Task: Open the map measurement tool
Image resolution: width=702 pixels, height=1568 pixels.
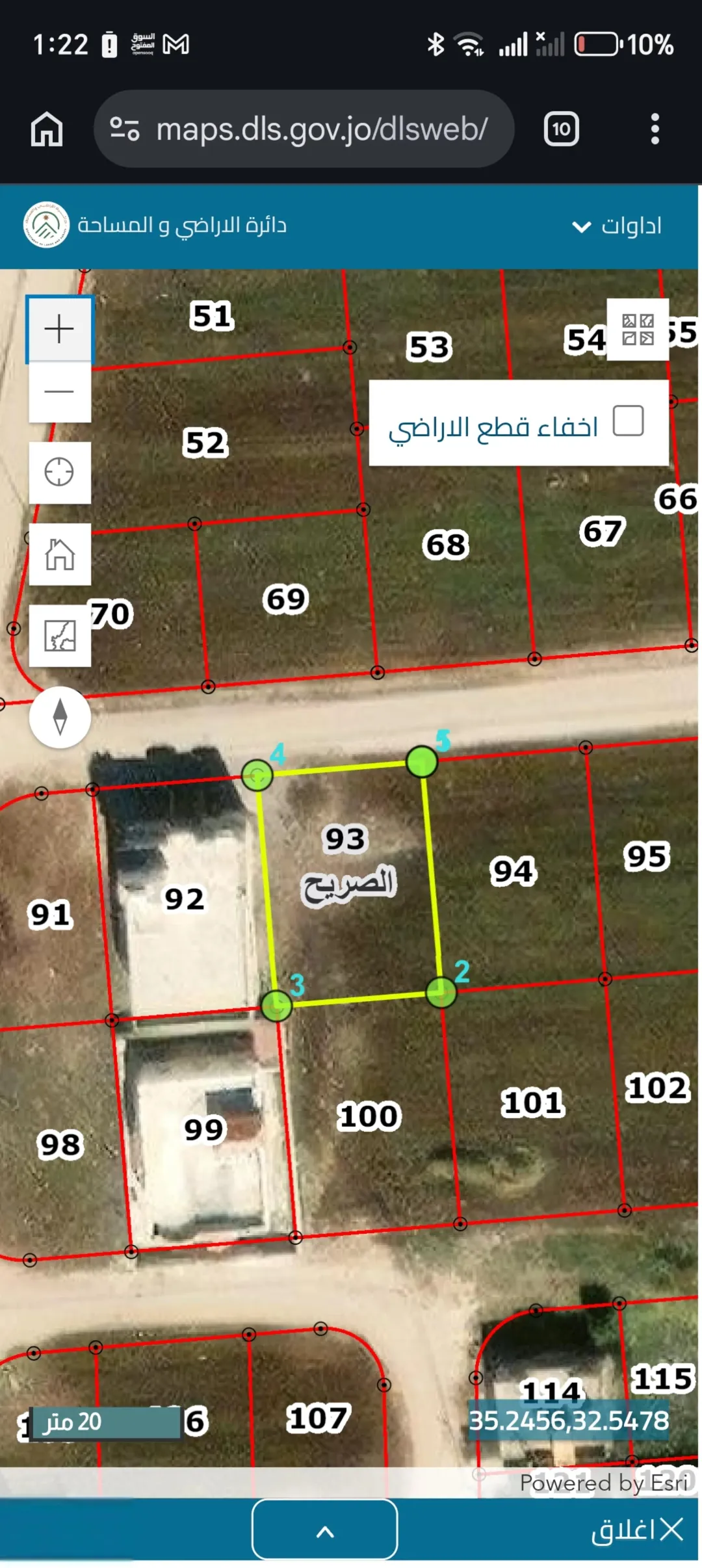Action: click(x=59, y=636)
